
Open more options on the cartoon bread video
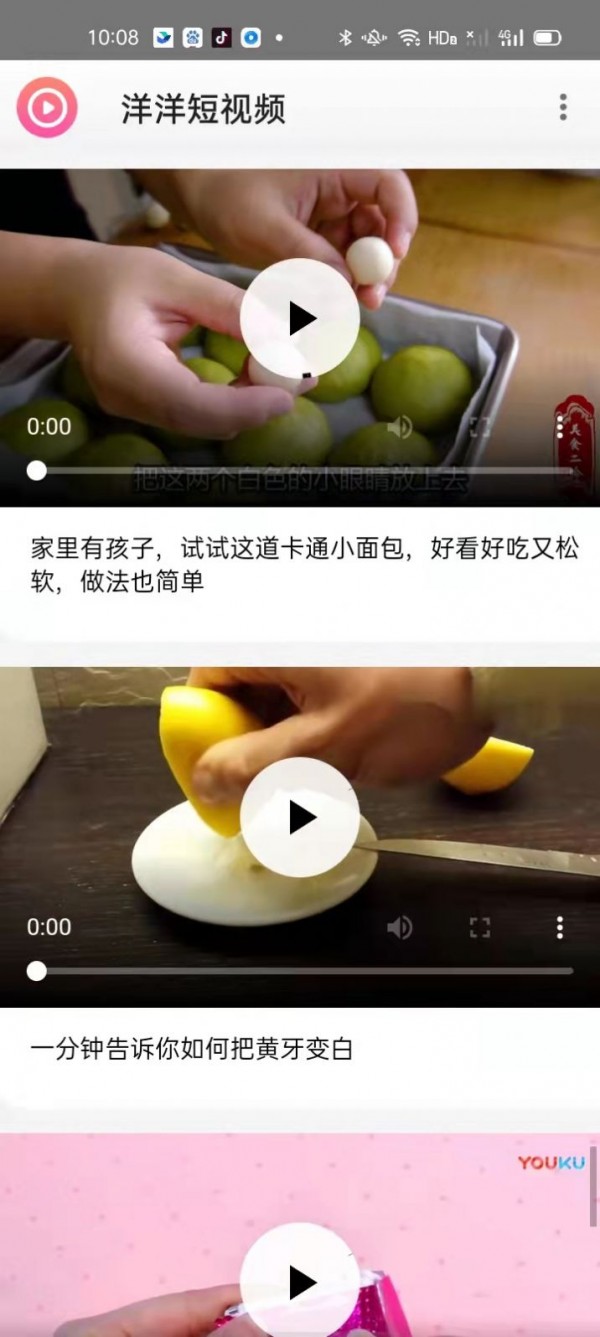[560, 427]
